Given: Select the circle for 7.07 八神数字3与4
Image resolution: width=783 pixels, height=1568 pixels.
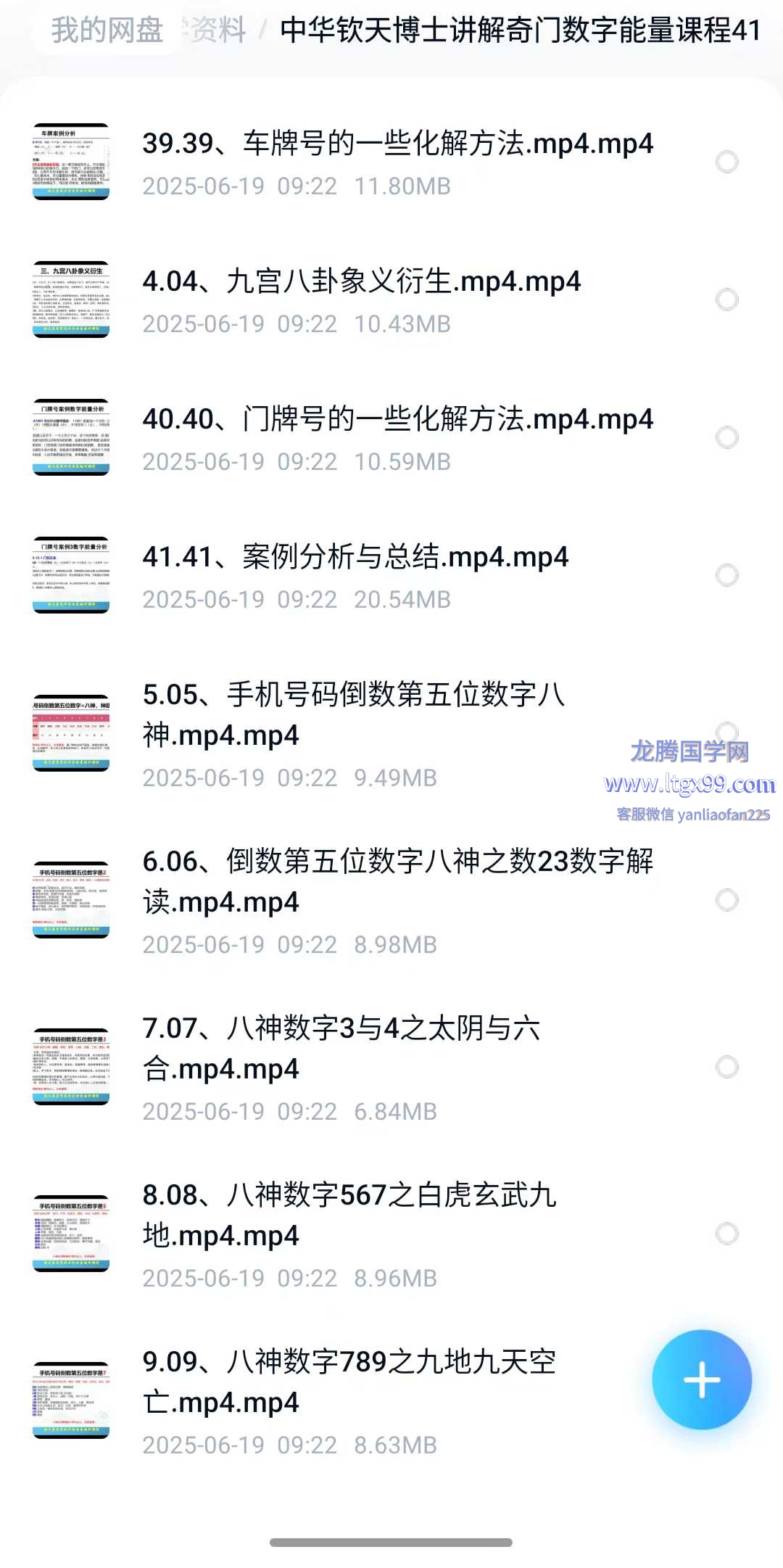Looking at the screenshot, I should [x=726, y=1067].
